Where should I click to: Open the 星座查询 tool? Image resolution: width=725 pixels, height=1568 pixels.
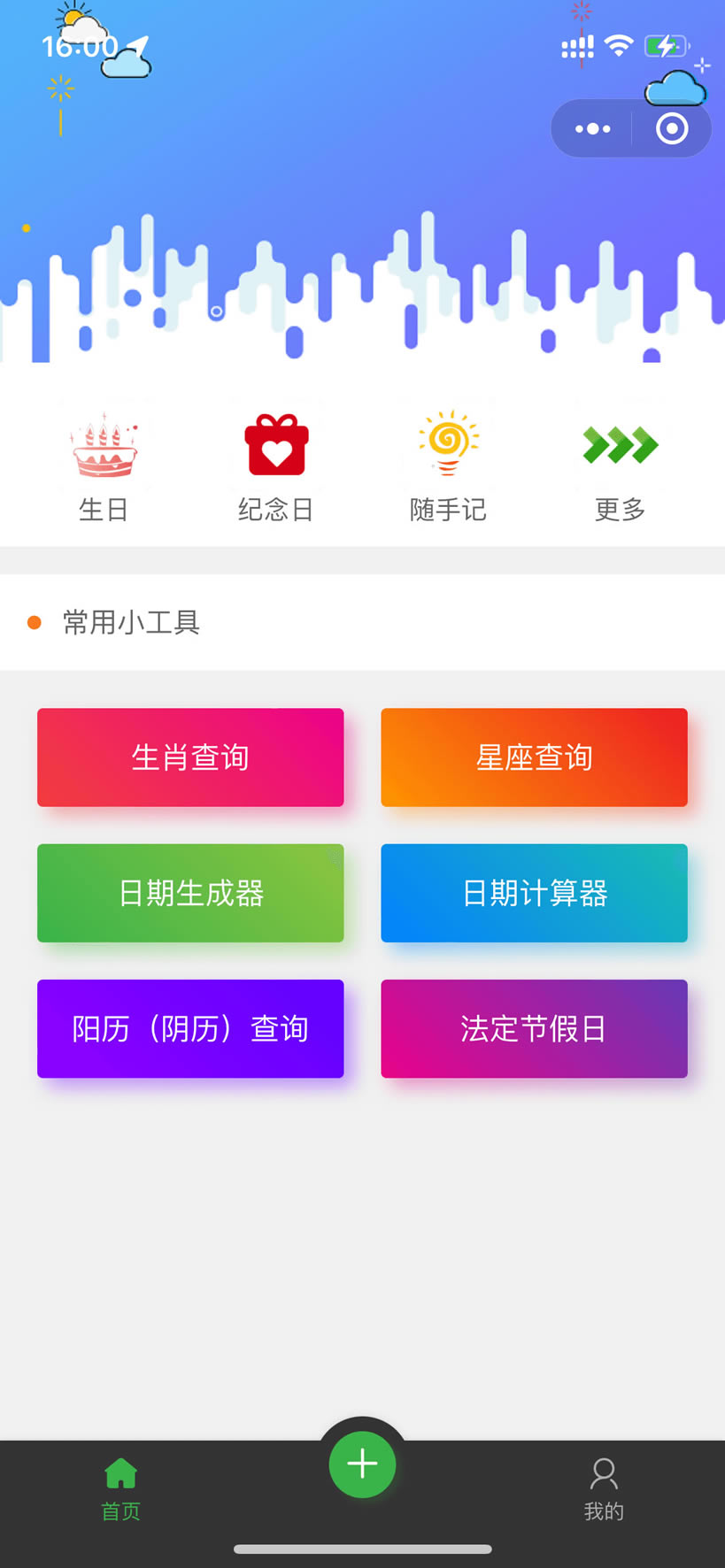pyautogui.click(x=534, y=757)
